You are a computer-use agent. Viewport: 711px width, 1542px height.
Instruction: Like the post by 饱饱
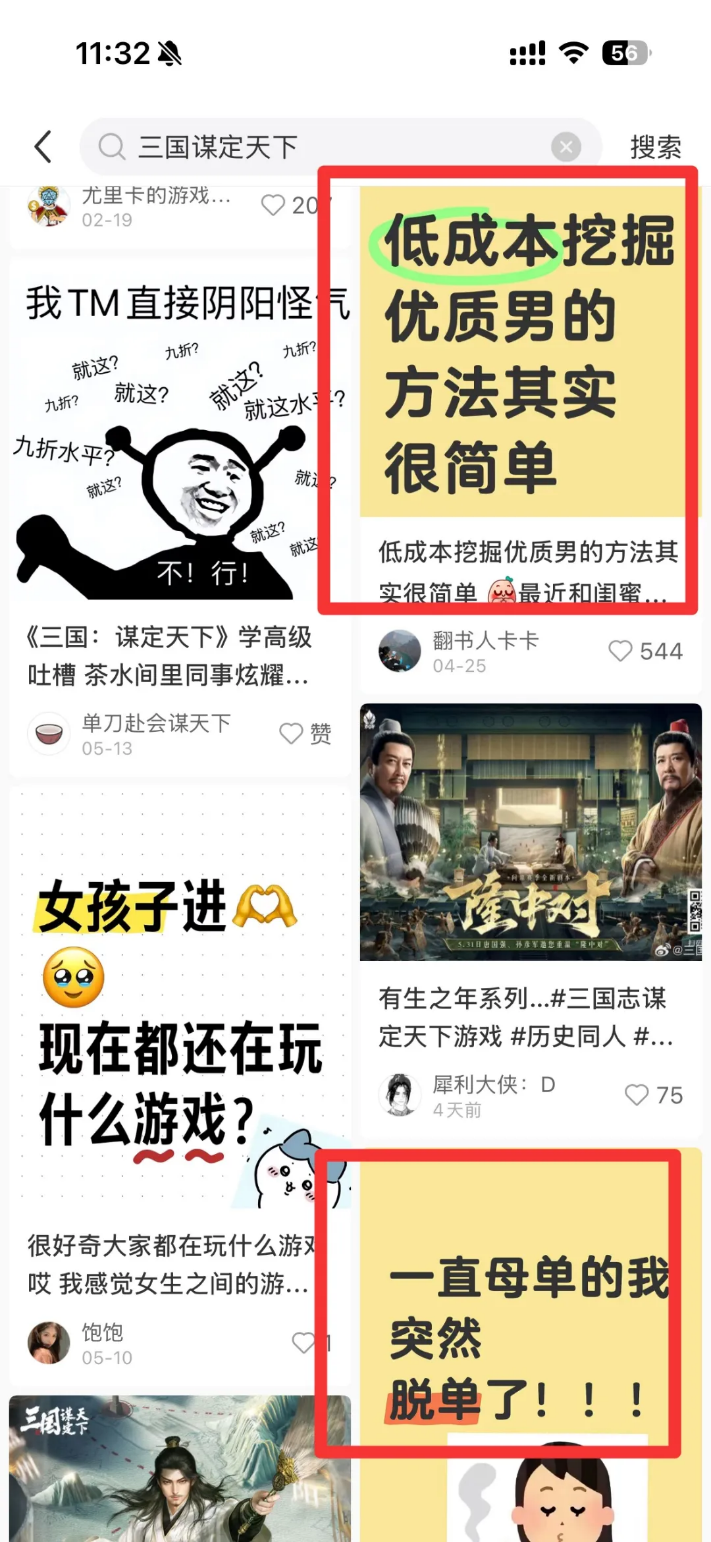pos(302,1343)
